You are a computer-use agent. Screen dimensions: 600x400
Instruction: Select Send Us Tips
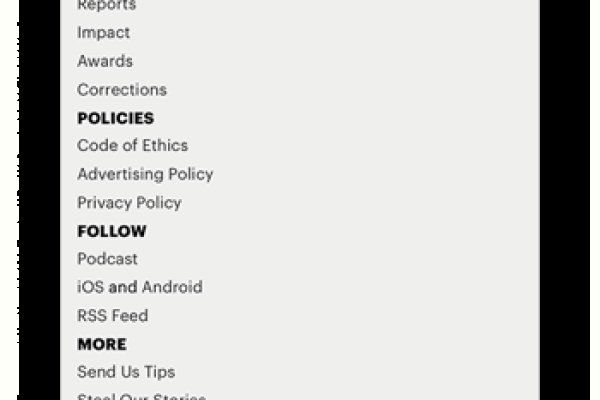coord(126,372)
